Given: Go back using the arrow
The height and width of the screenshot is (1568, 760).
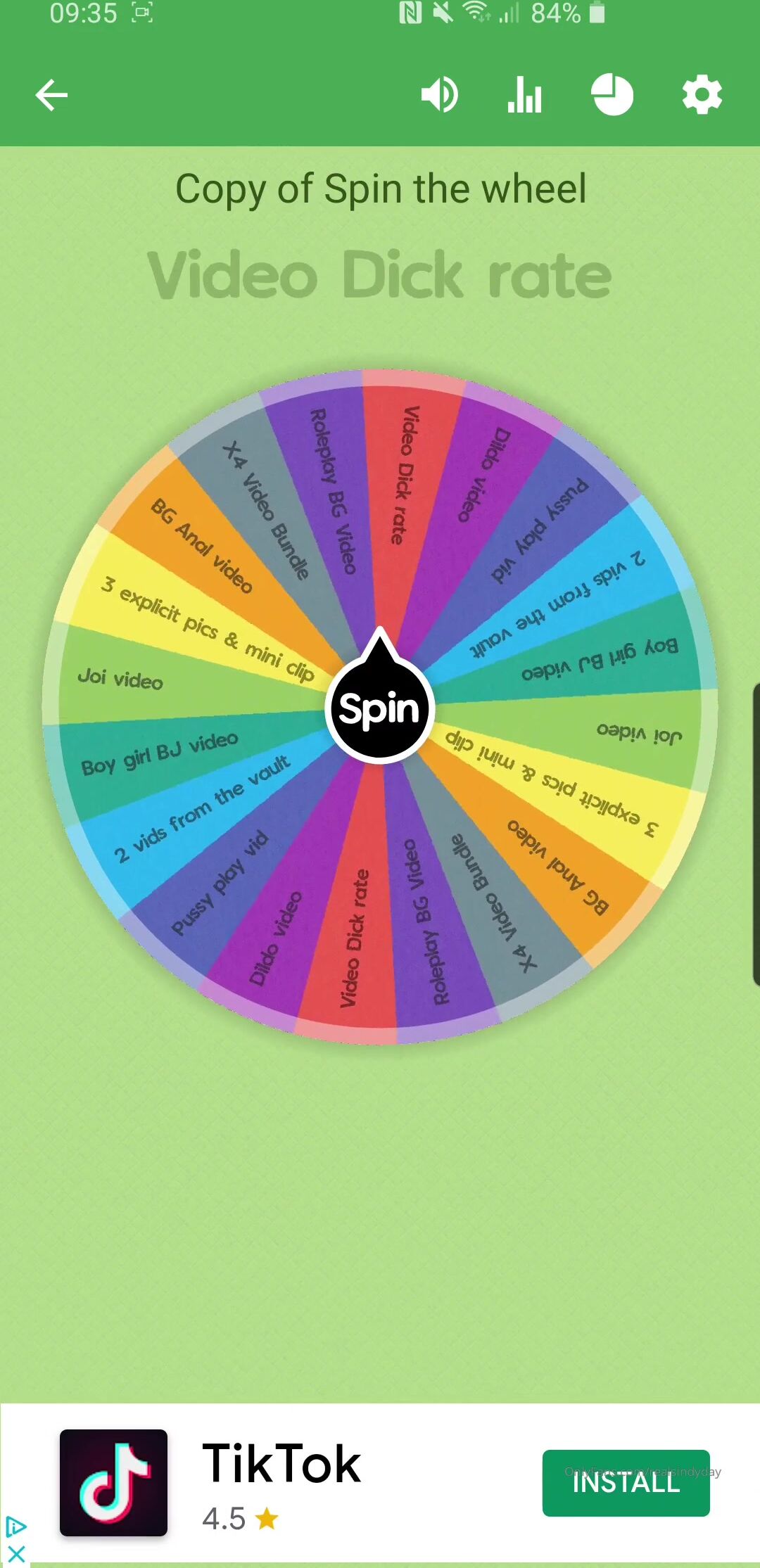Looking at the screenshot, I should coord(51,96).
